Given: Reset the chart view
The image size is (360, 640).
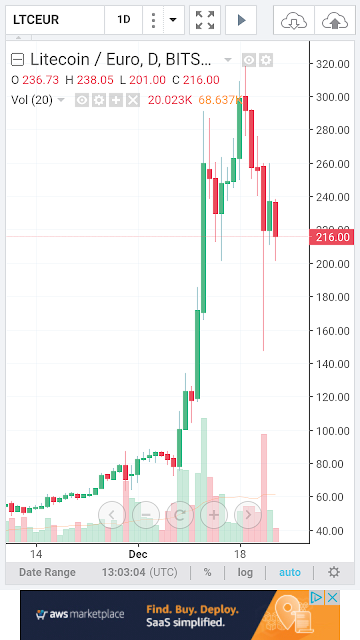Looking at the screenshot, I should click(x=180, y=515).
